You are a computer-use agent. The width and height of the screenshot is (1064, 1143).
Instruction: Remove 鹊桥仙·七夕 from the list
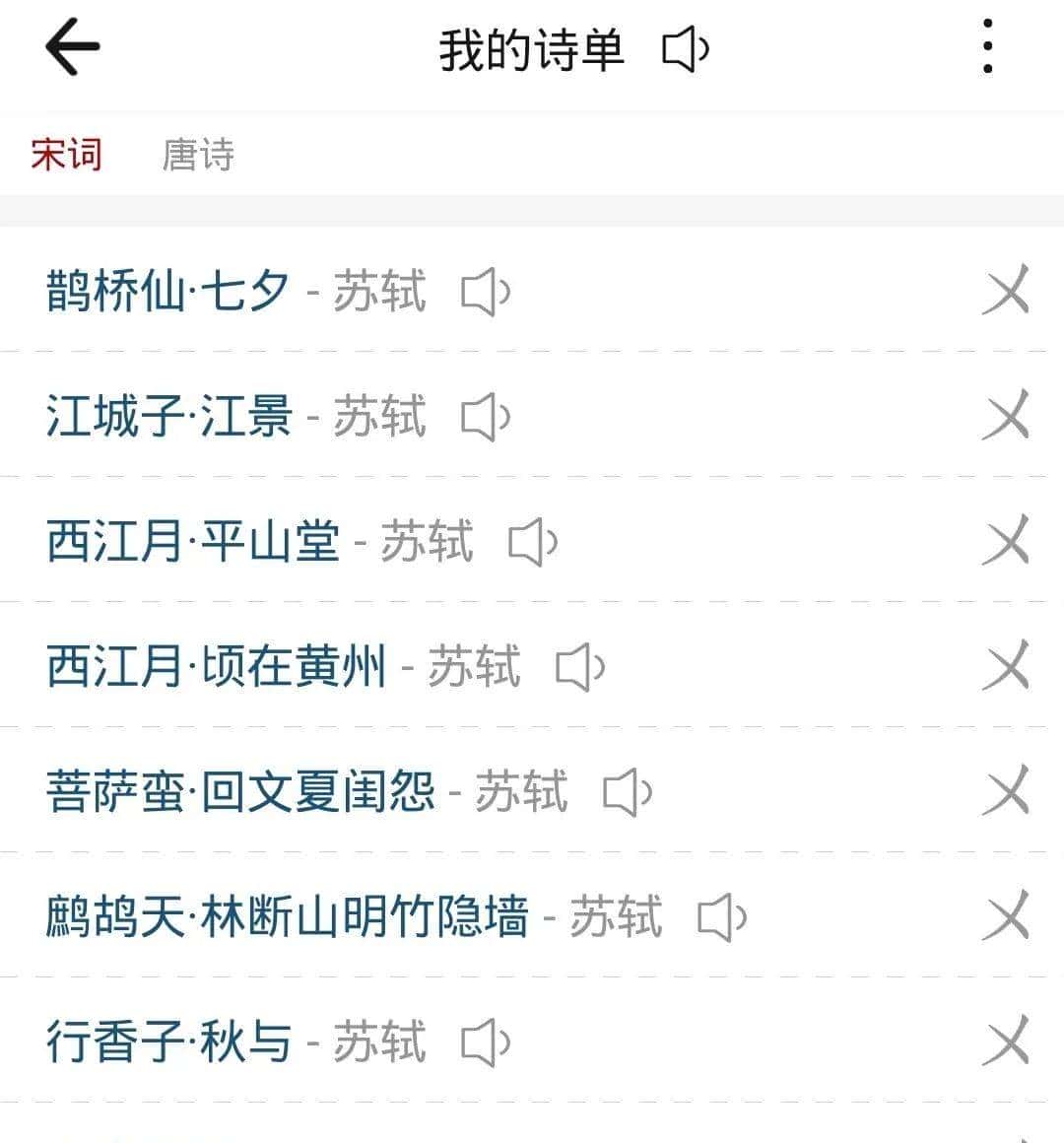[1006, 289]
